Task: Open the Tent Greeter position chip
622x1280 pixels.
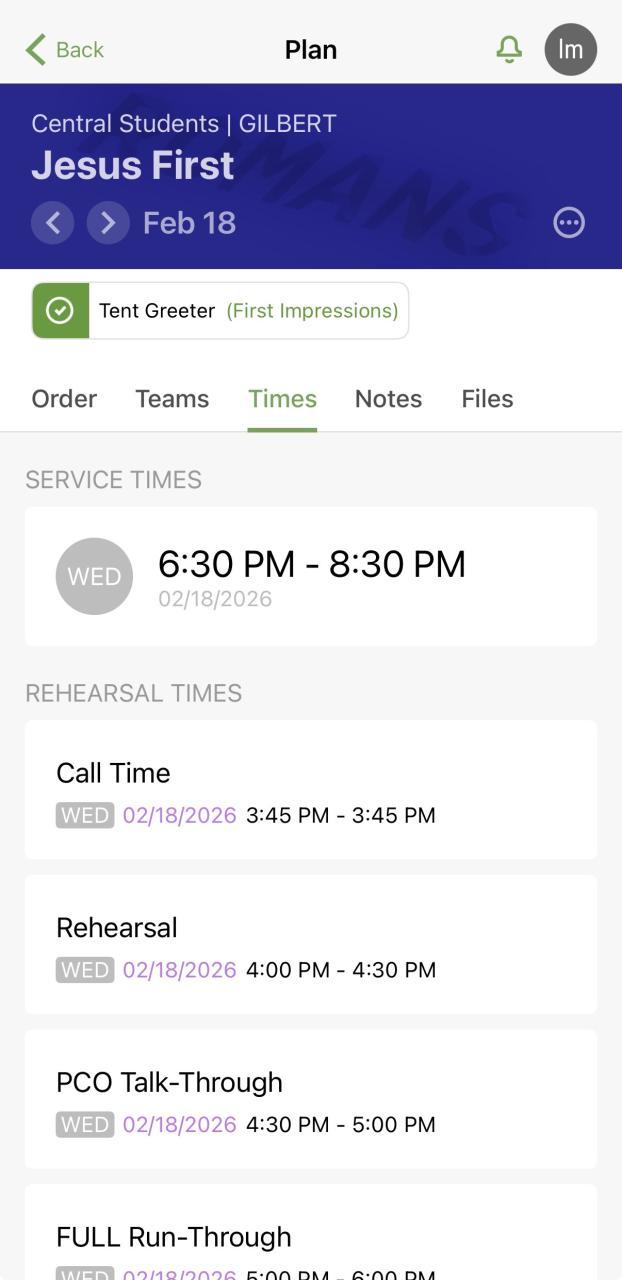Action: [x=220, y=311]
